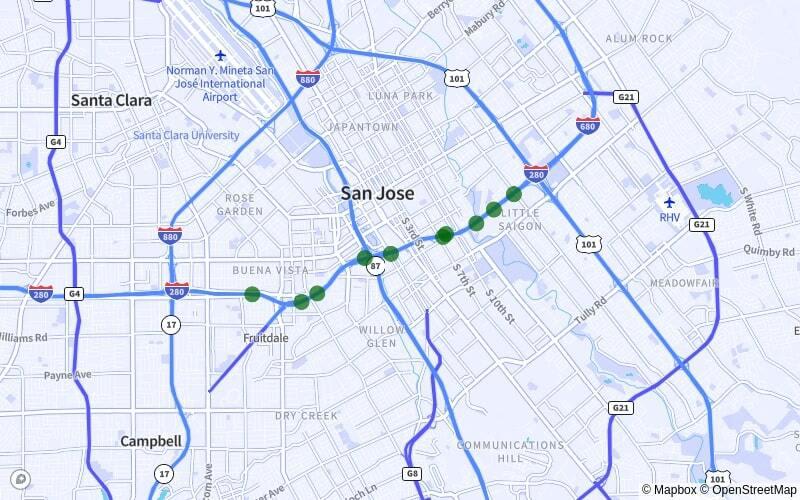Select the green marker beside the 87 shield
Image resolution: width=800 pixels, height=500 pixels.
(365, 258)
